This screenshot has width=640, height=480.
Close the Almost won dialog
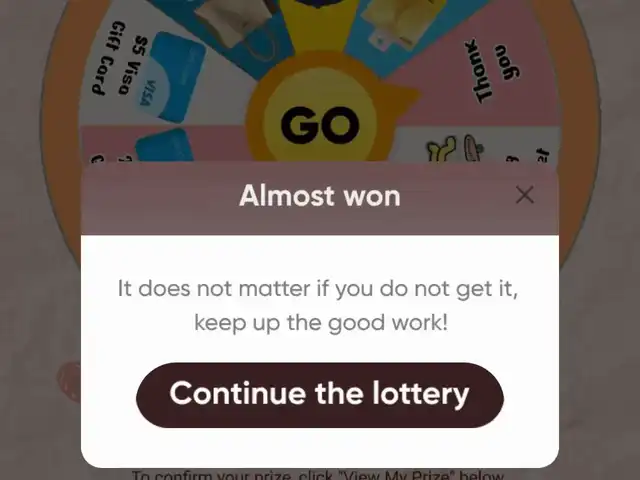[x=524, y=195]
